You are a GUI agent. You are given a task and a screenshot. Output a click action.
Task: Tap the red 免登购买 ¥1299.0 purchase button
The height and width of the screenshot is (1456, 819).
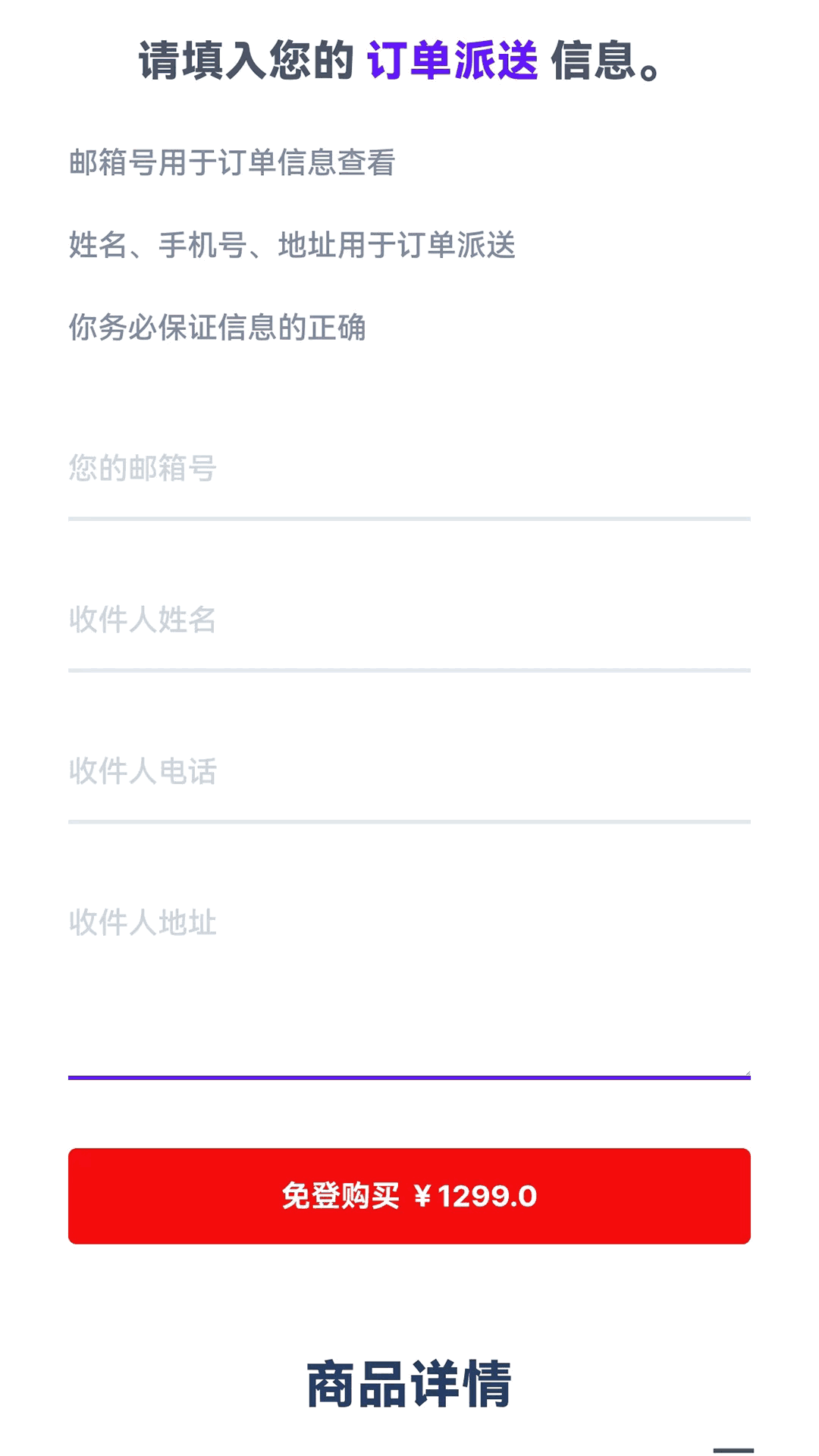tap(409, 1196)
